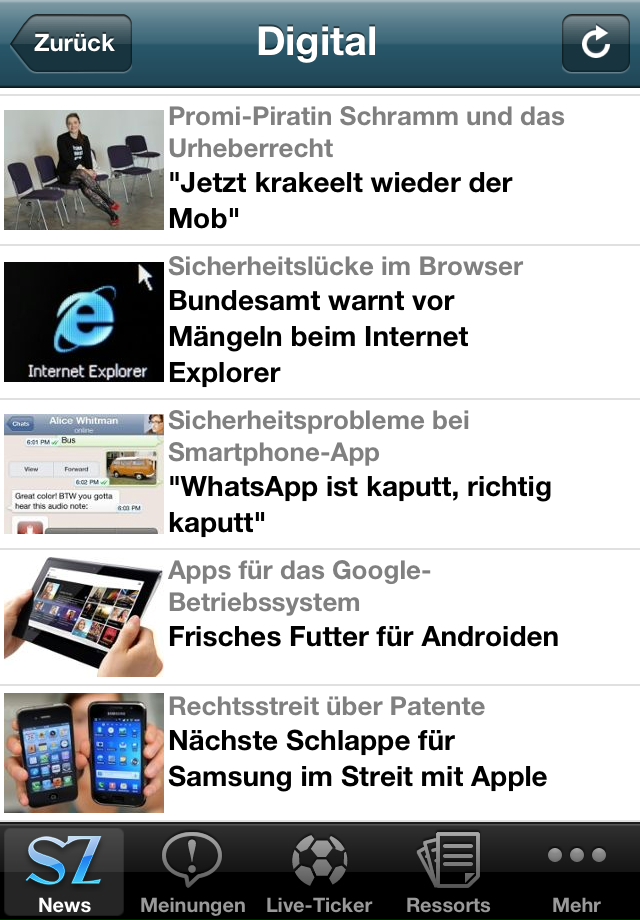Open article "Jetzt krakeelt wieder der Mob"

[340, 199]
